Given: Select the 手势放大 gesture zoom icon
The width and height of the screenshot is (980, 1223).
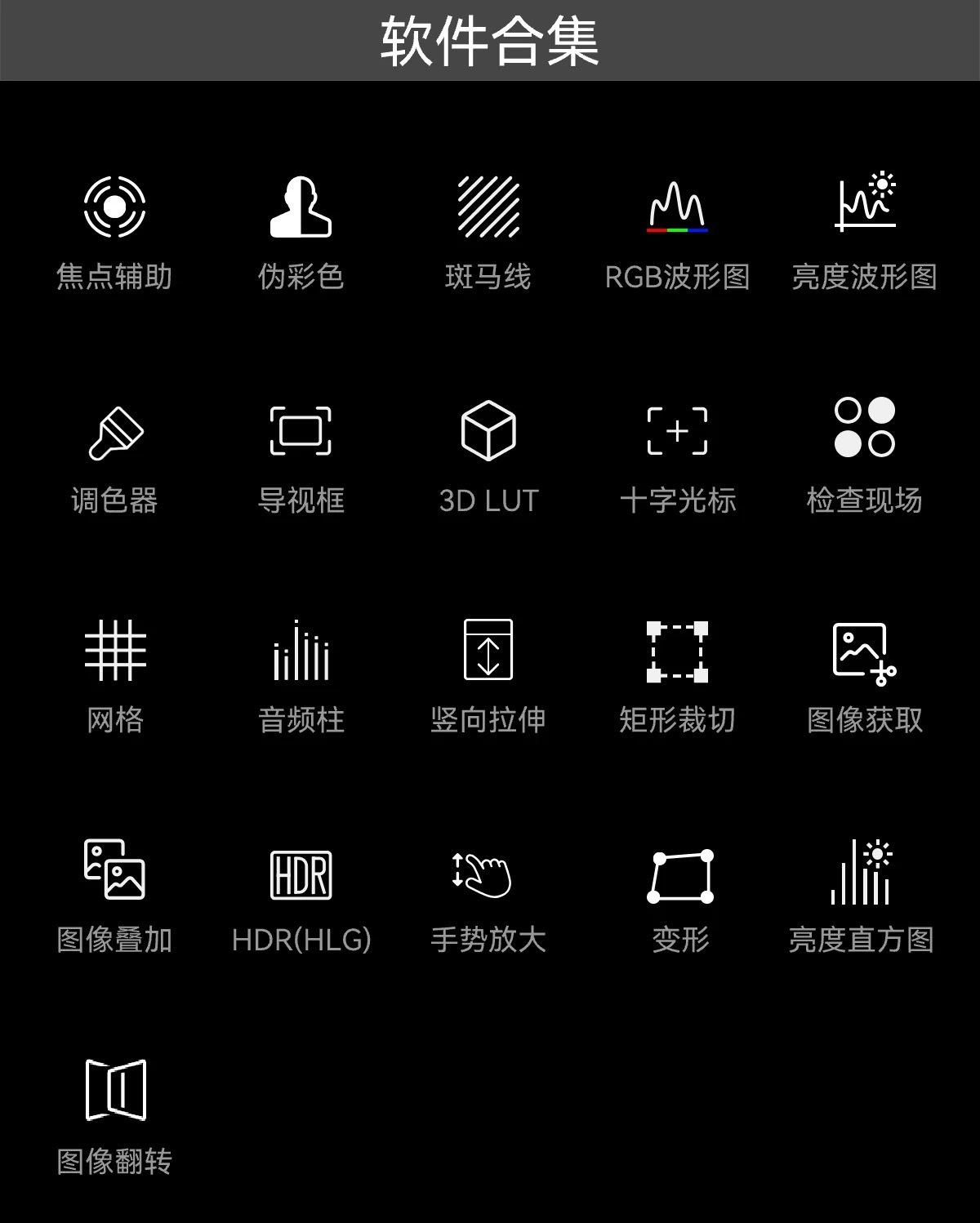Looking at the screenshot, I should [488, 874].
